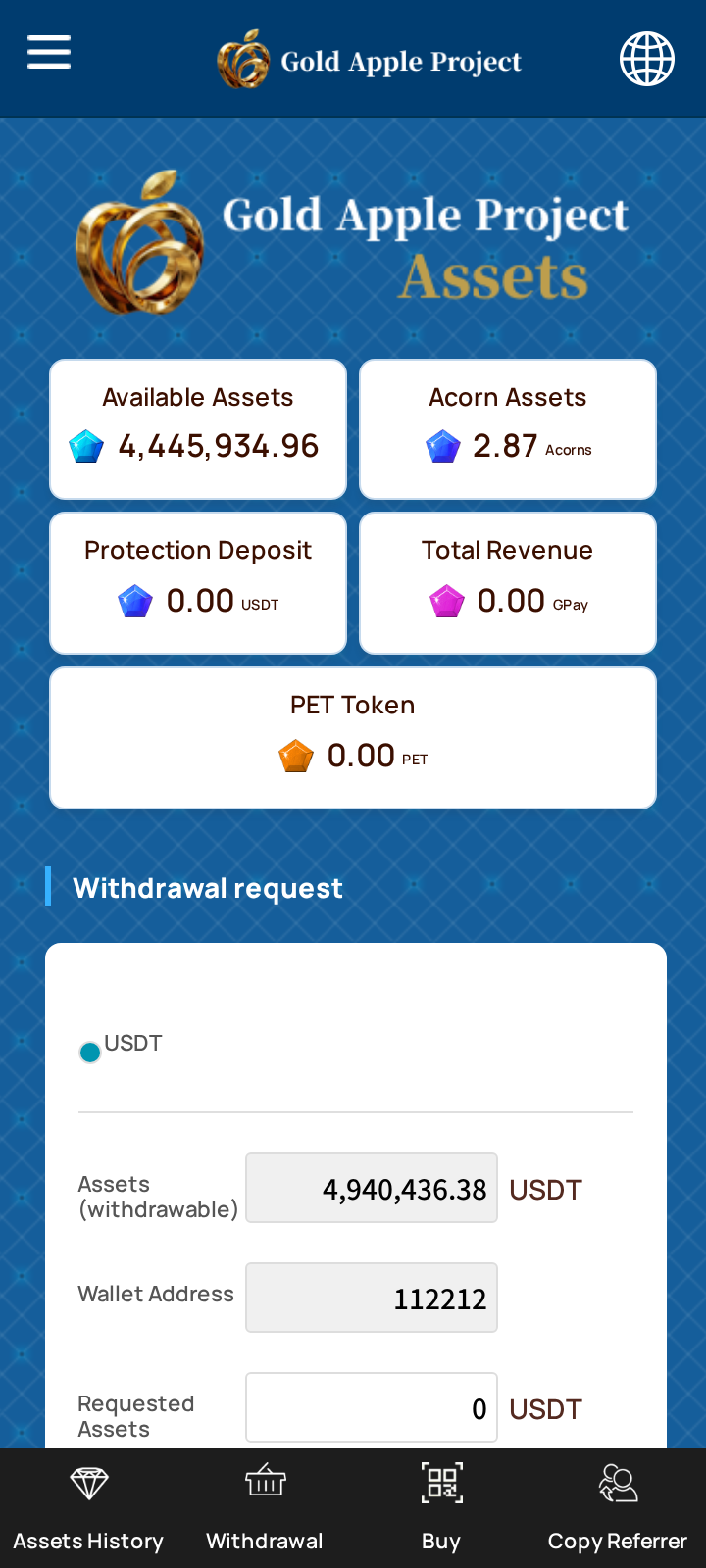Open the language globe icon
The width and height of the screenshot is (706, 1568).
click(647, 59)
